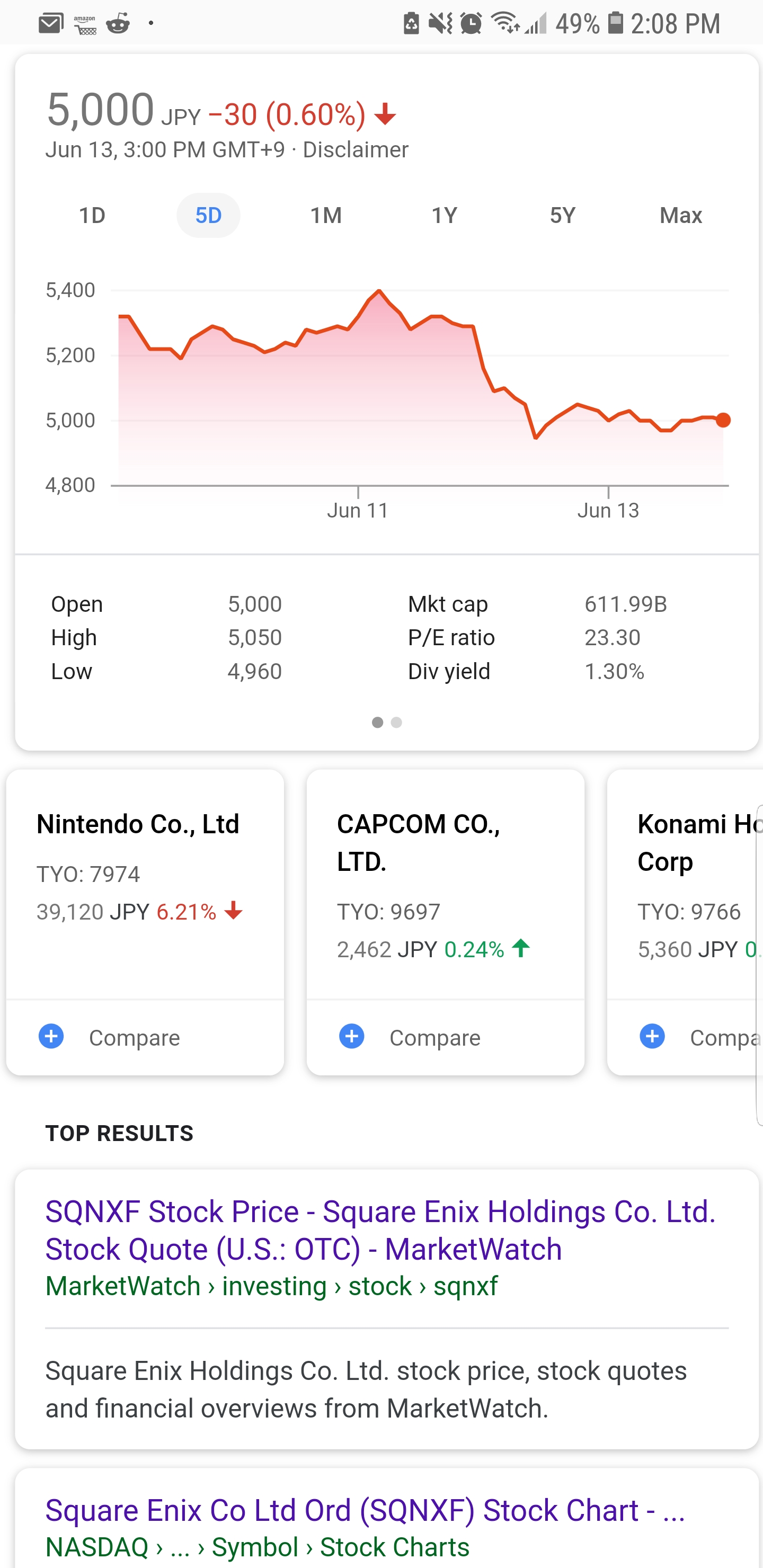Select the 1D price range

point(92,215)
